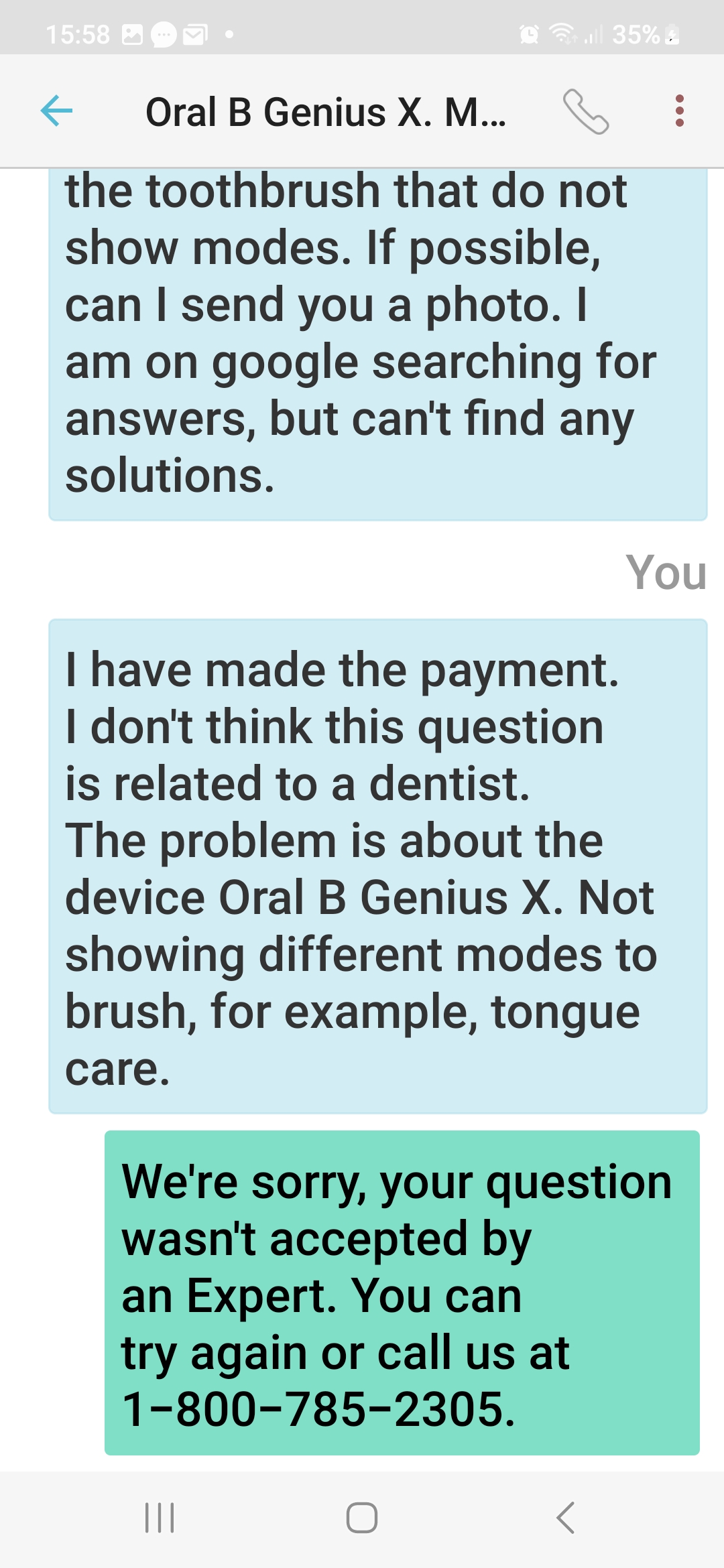
Task: Call the expert with the phone icon
Action: (x=585, y=111)
